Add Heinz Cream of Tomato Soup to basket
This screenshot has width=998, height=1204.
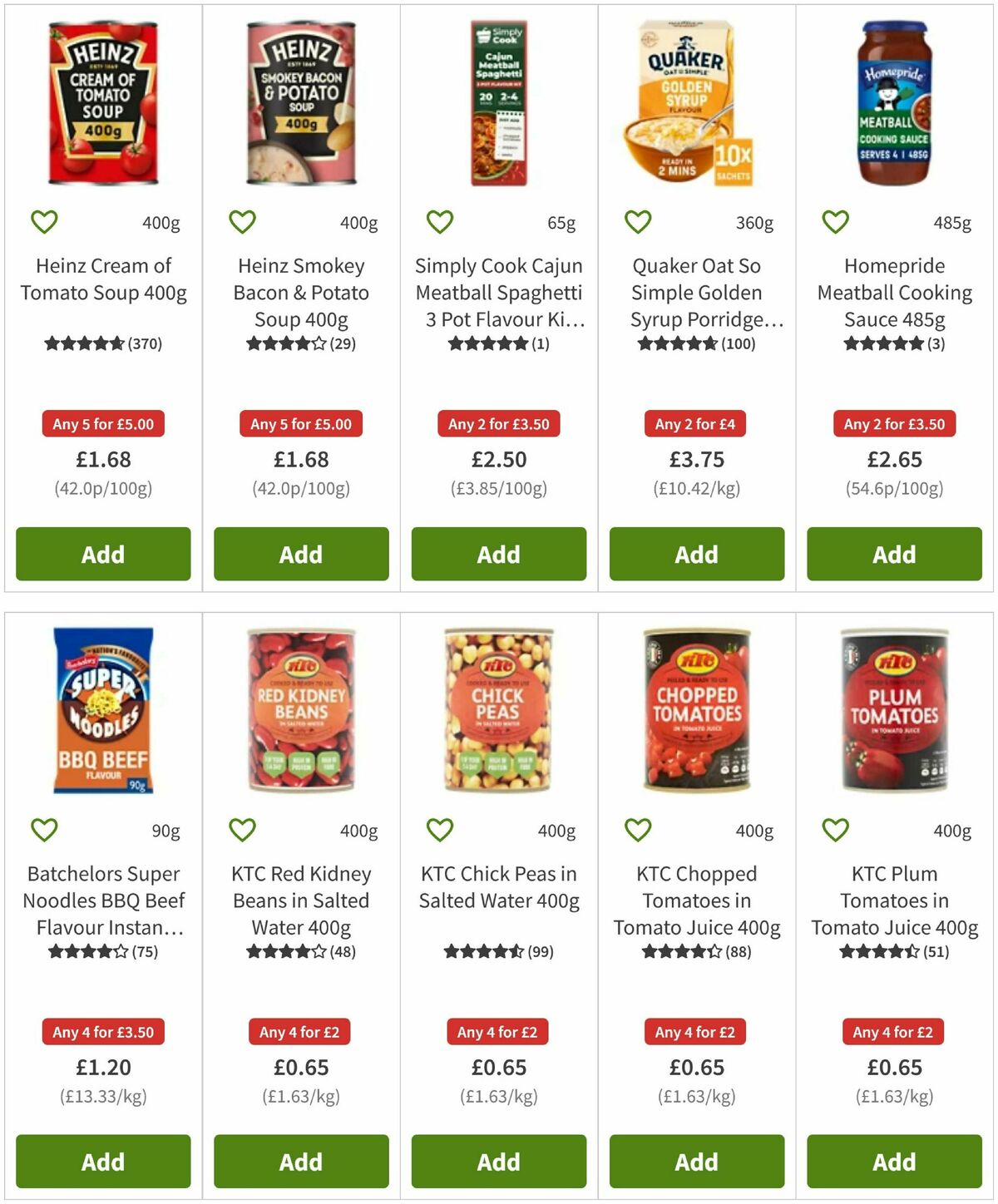102,554
